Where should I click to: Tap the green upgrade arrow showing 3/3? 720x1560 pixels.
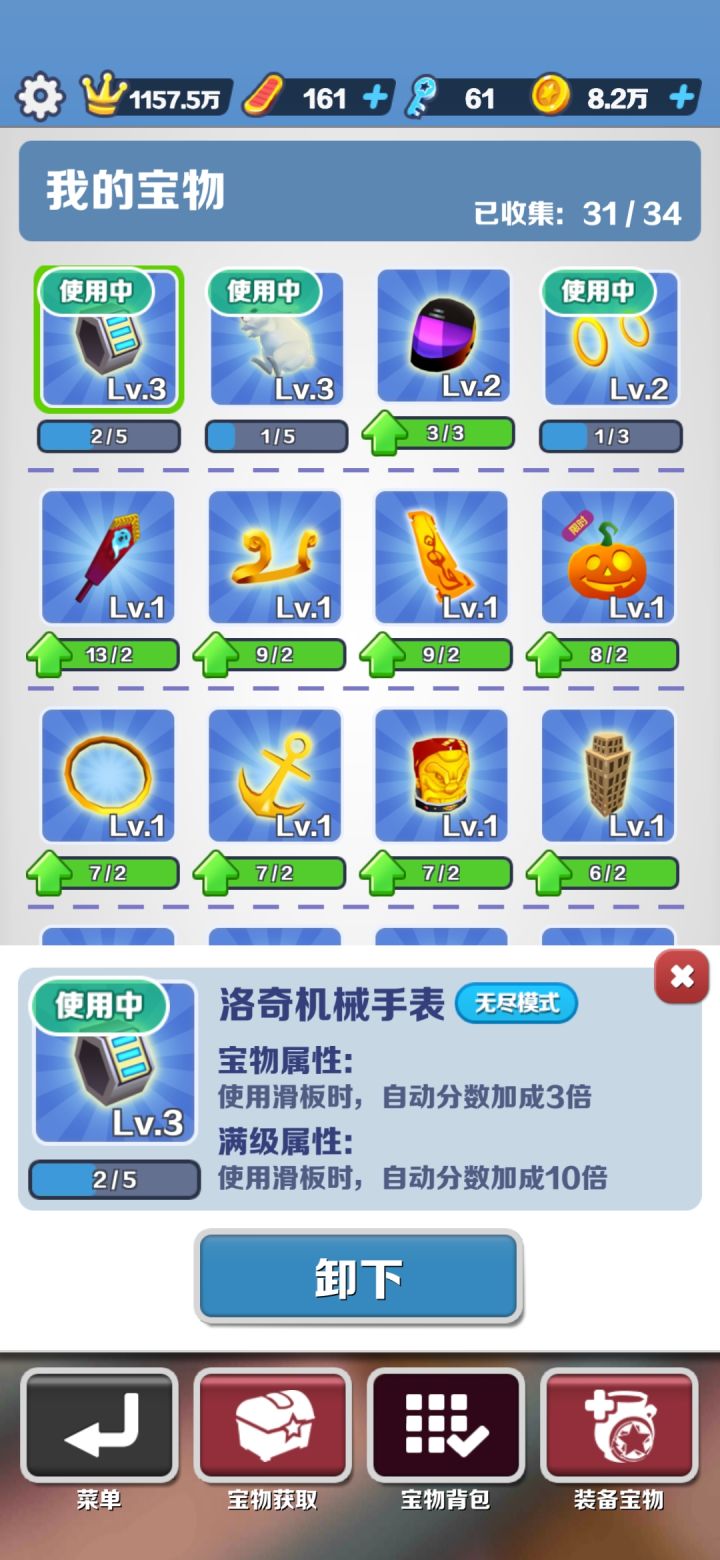pos(443,433)
